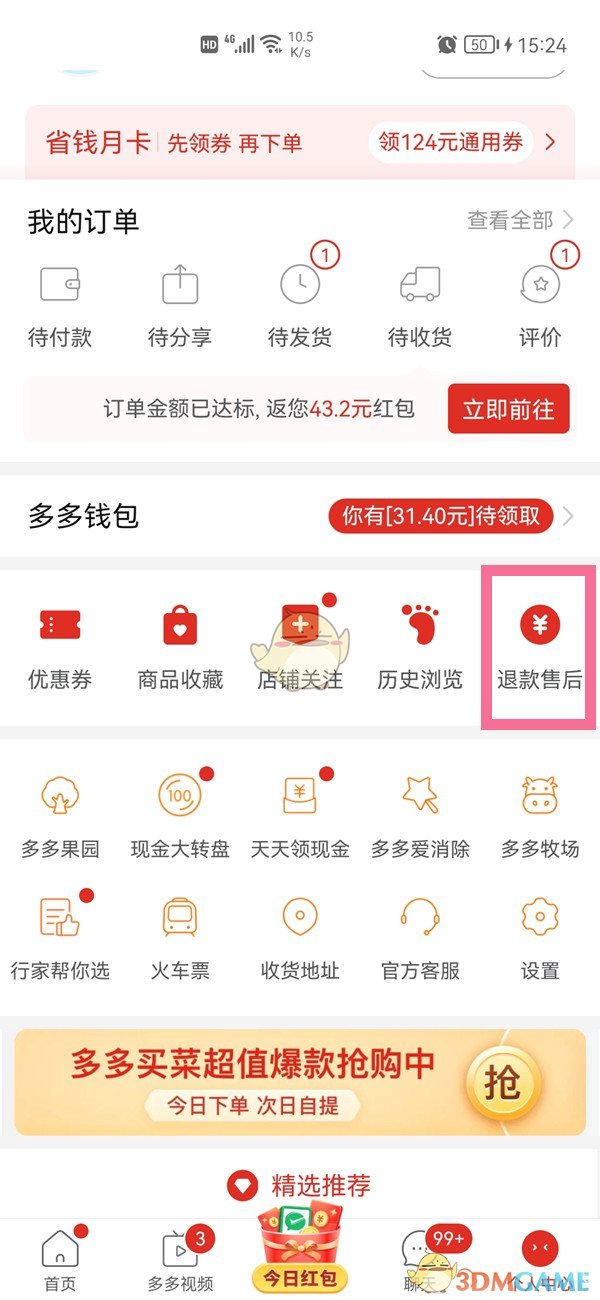Check 待发货 orders awaiting shipment
Image resolution: width=600 pixels, height=1300 pixels.
300,305
